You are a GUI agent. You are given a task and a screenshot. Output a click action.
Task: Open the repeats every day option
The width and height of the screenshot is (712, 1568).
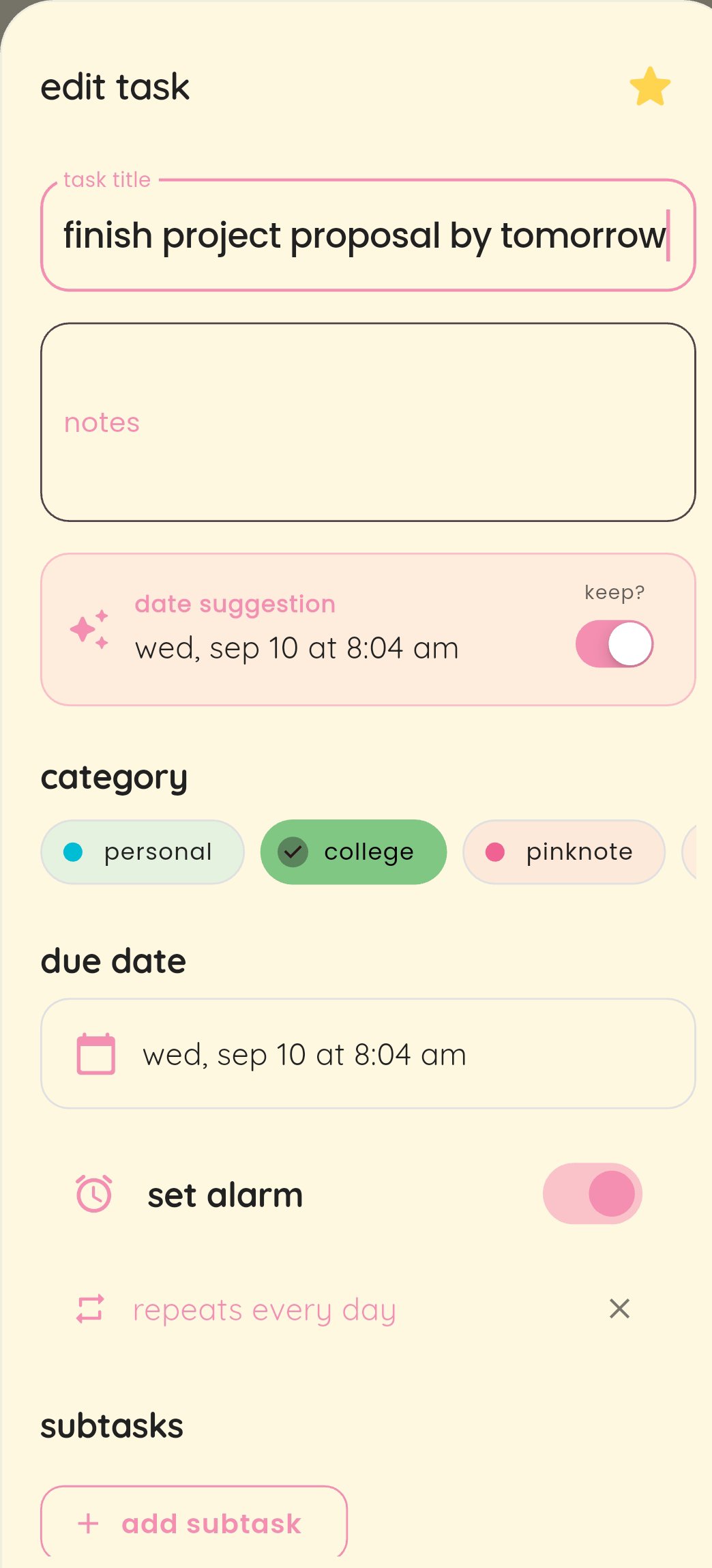(264, 1309)
